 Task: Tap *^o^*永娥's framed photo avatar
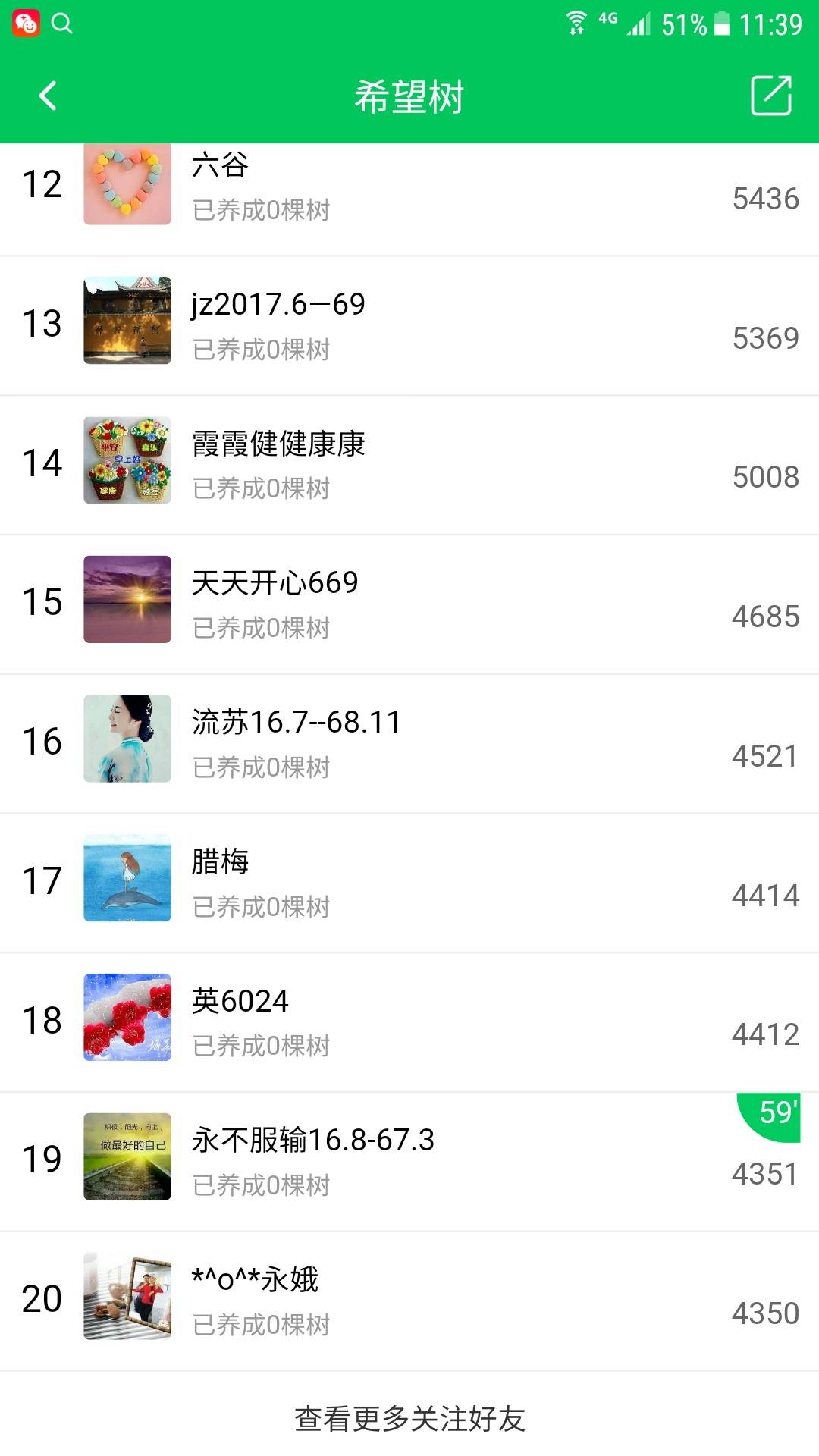[127, 1297]
